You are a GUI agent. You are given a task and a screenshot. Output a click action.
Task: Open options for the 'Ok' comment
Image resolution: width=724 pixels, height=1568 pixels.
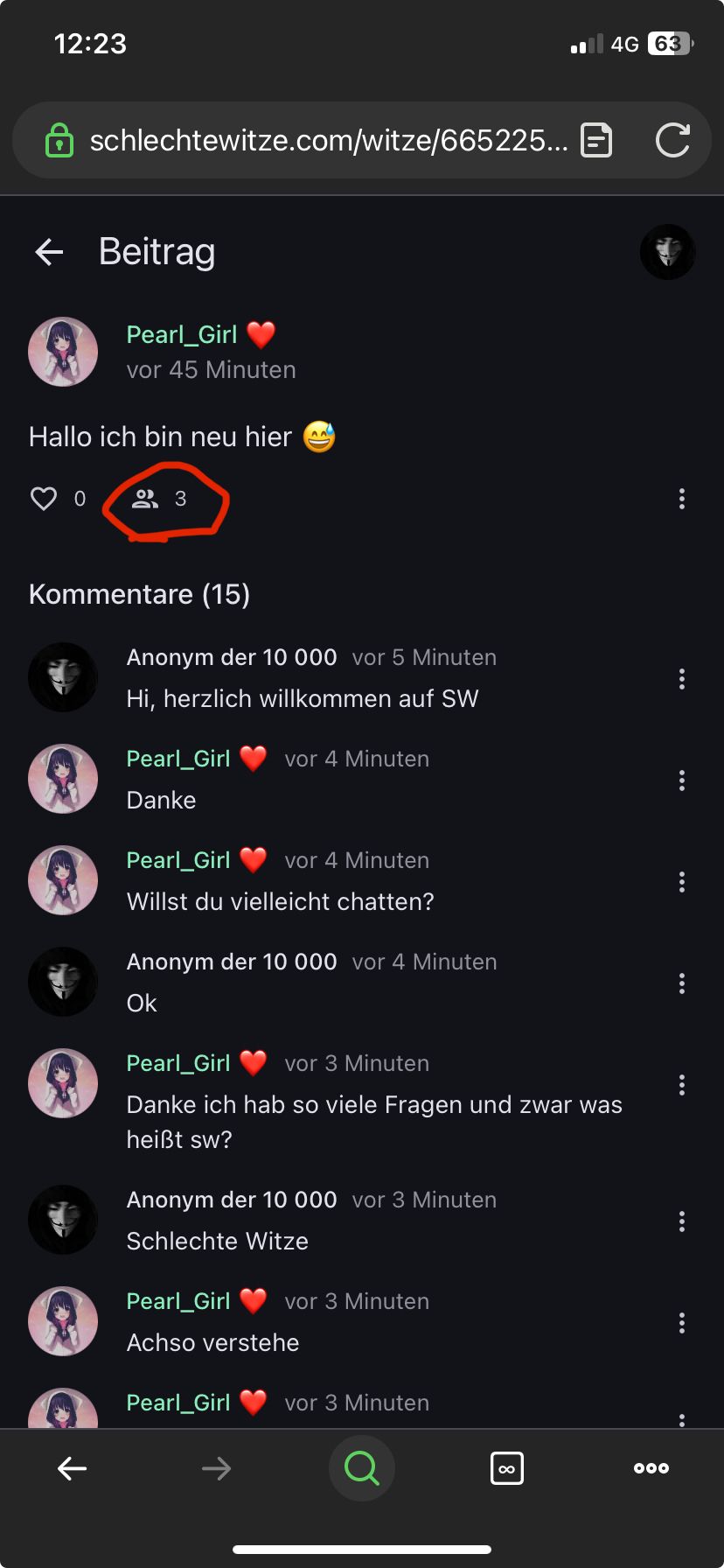pyautogui.click(x=681, y=983)
